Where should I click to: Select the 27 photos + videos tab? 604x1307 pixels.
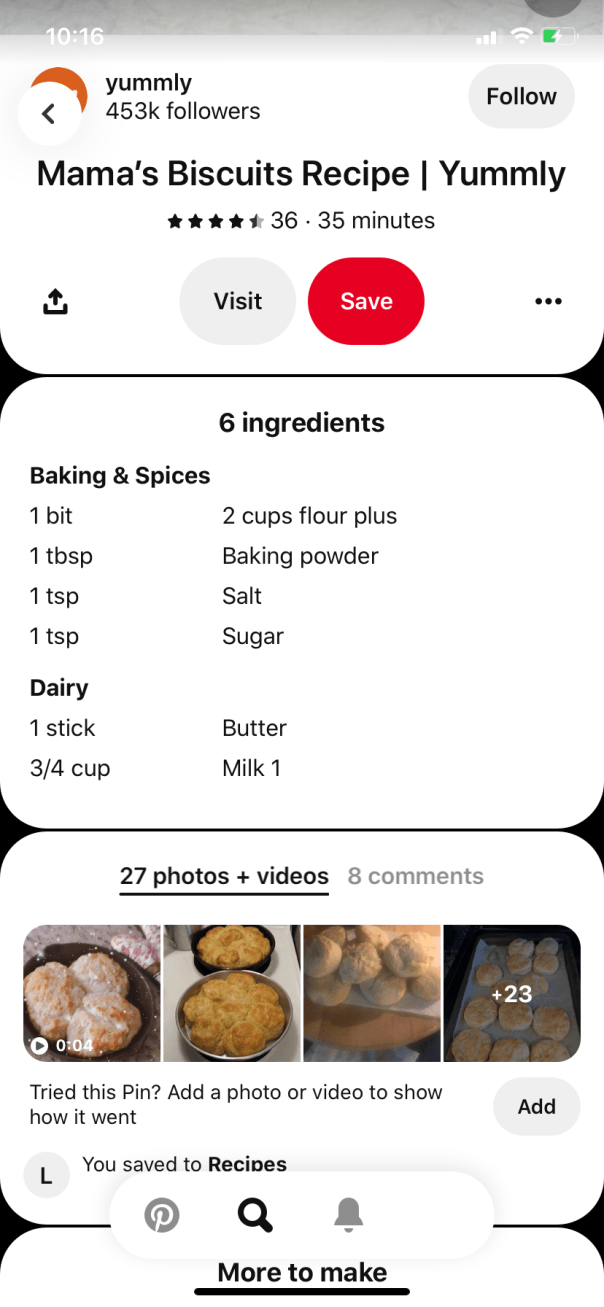pos(224,876)
